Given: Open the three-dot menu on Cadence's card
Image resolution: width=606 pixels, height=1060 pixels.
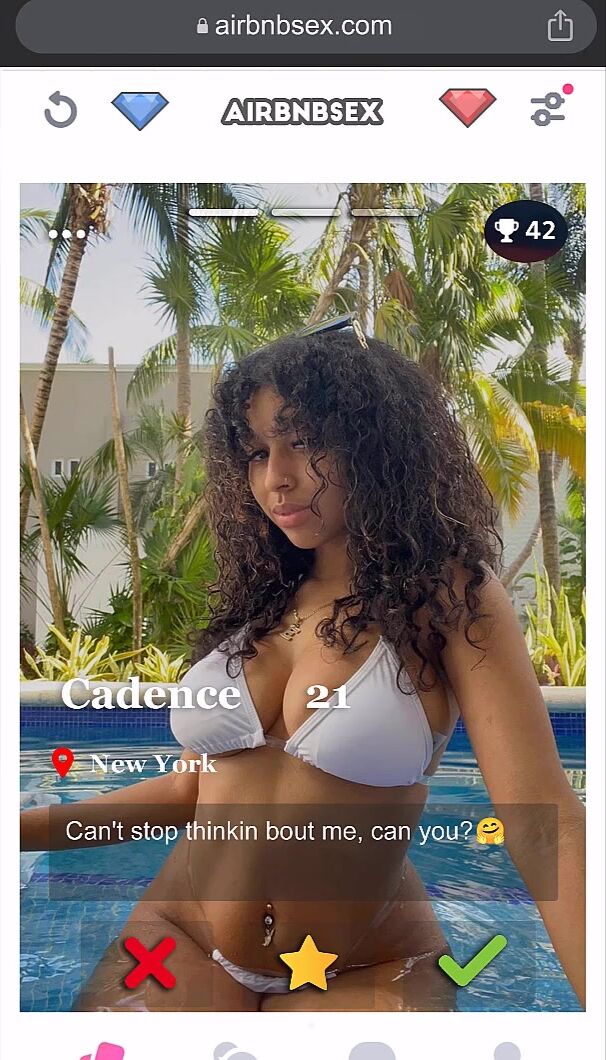Looking at the screenshot, I should [67, 235].
